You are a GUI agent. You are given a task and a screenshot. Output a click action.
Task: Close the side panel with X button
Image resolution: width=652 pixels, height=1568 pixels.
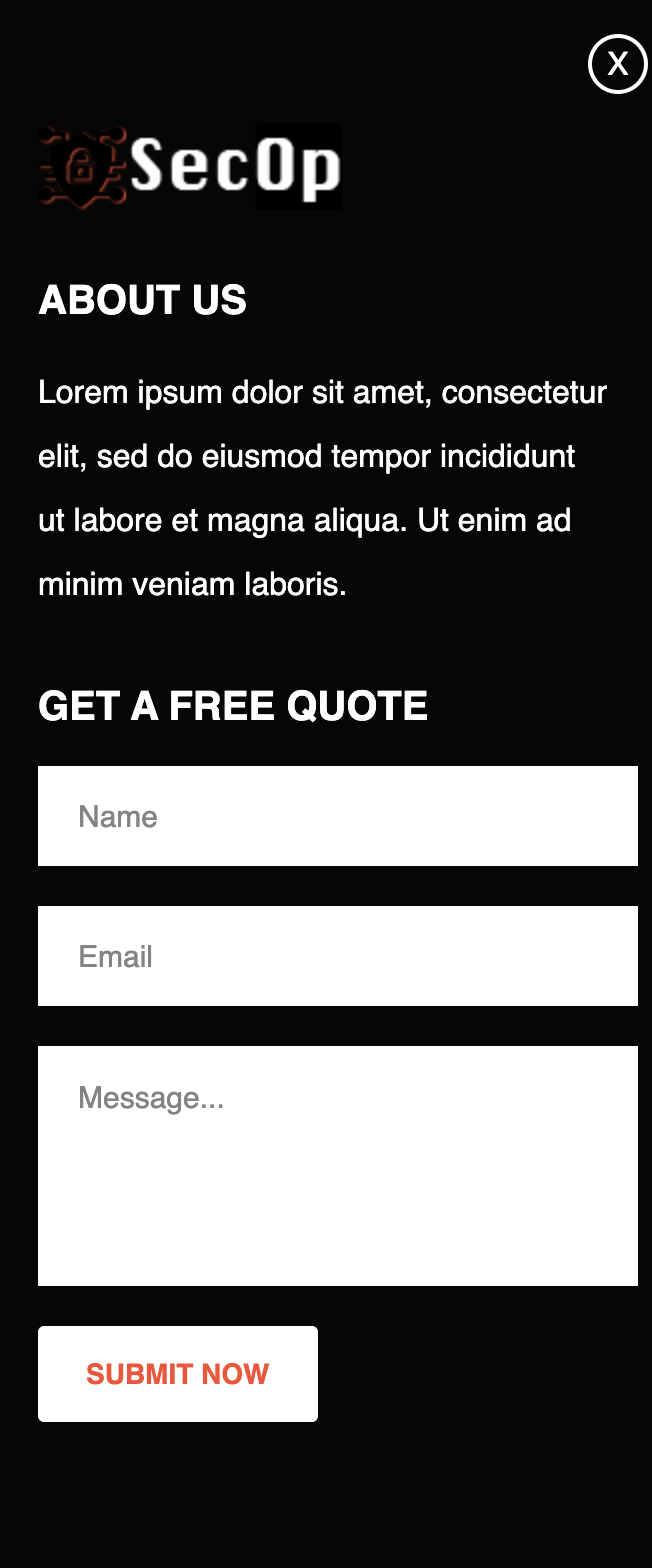tap(617, 64)
